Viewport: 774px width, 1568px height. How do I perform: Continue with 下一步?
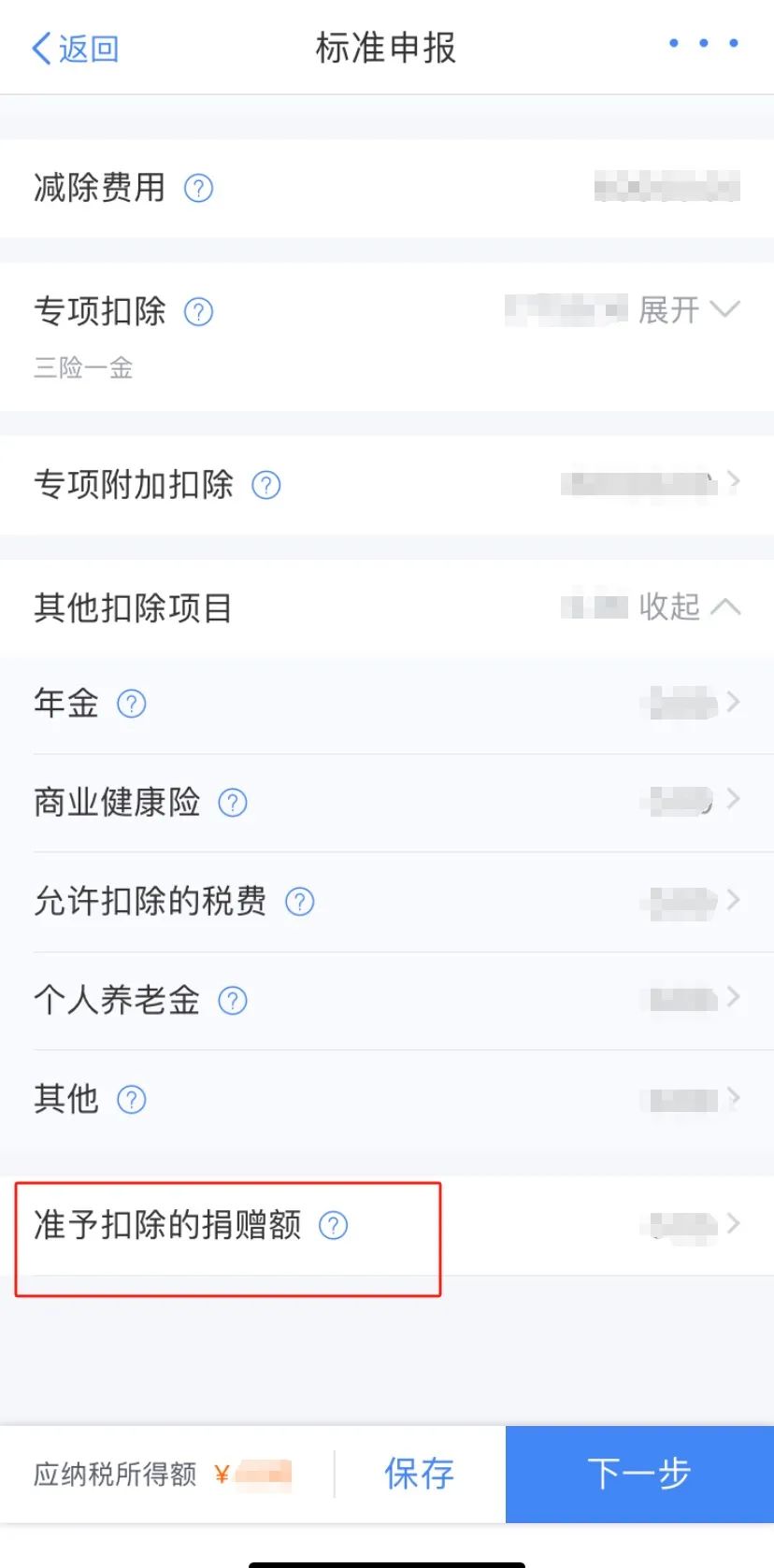coord(639,1474)
